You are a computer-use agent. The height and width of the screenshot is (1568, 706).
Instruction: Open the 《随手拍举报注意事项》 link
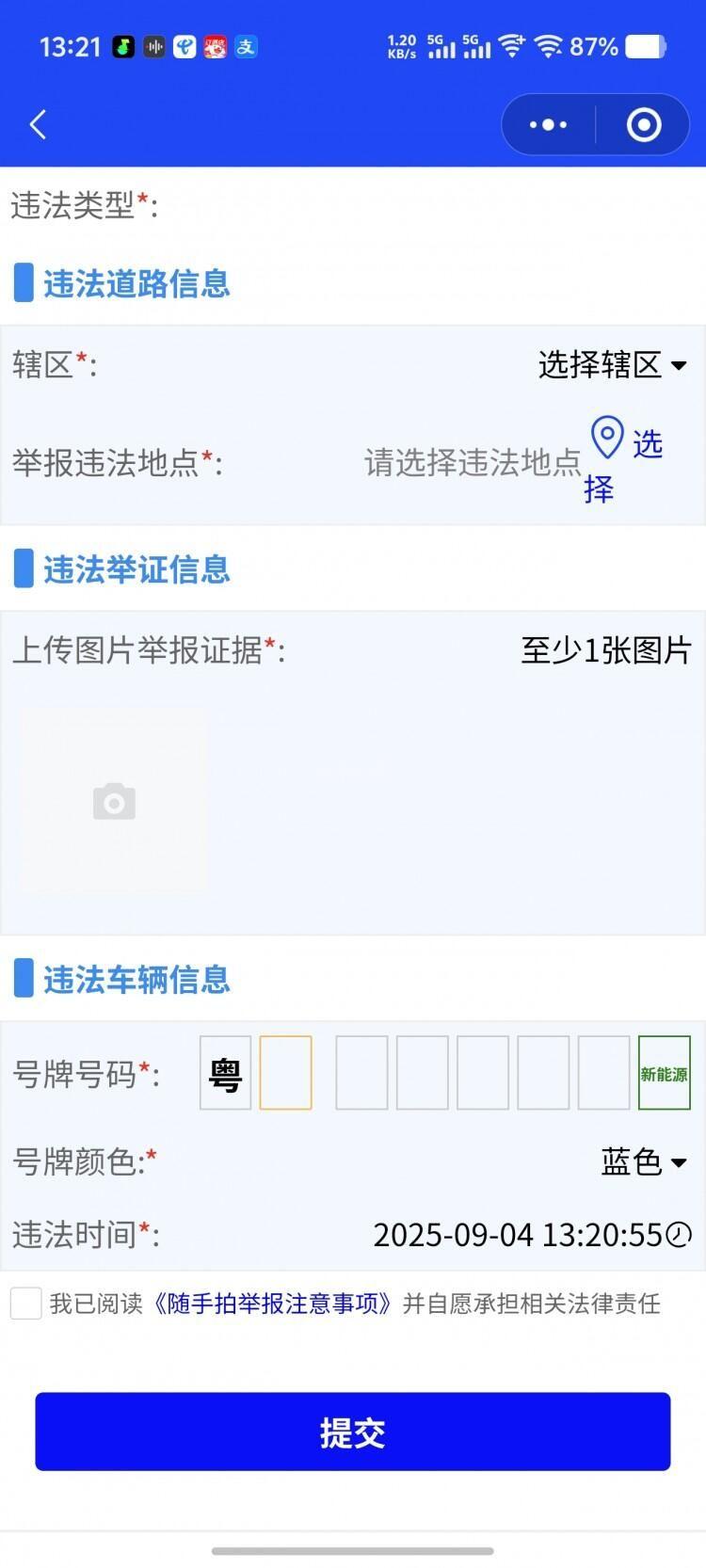pyautogui.click(x=271, y=1304)
